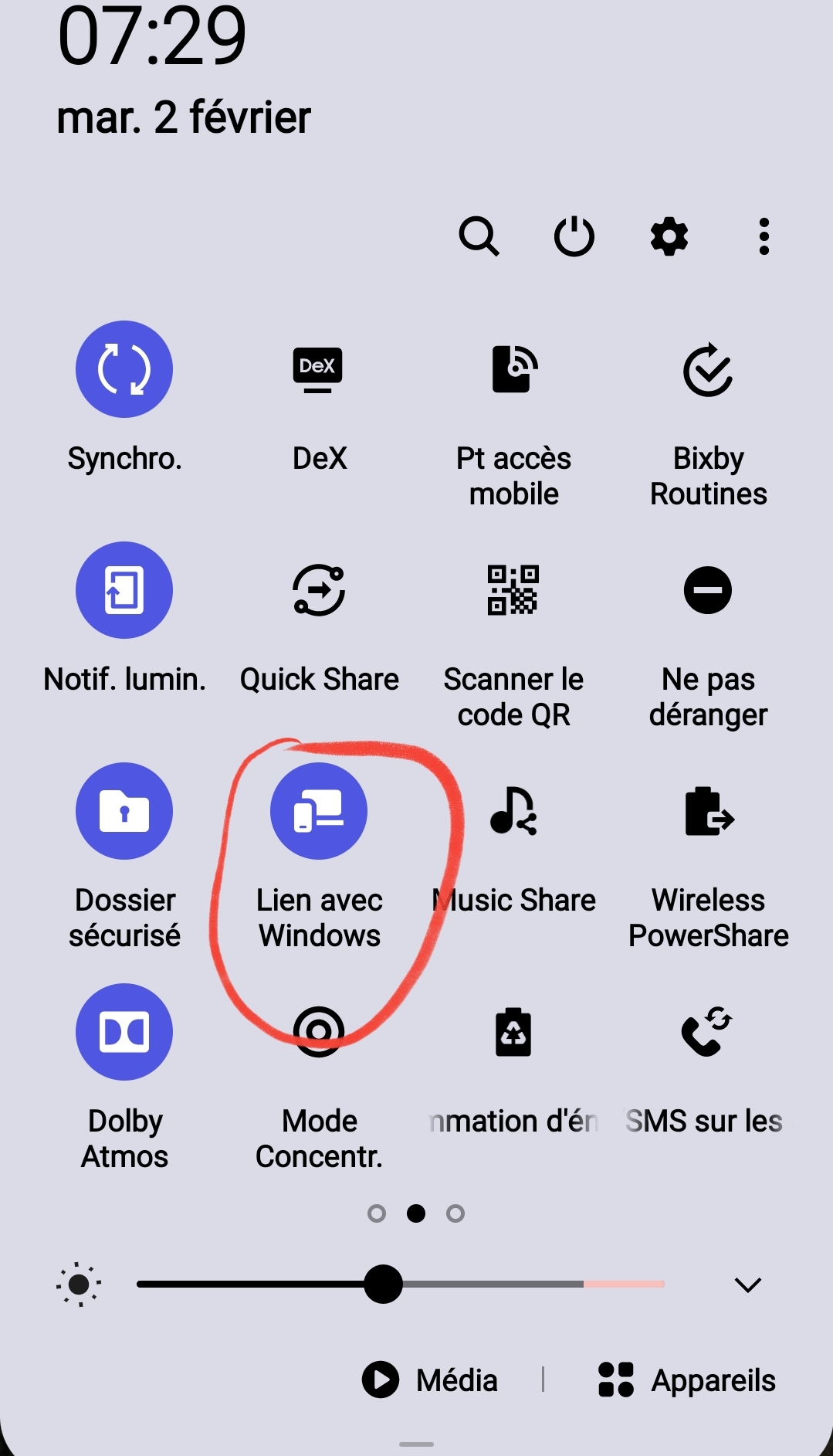Screen dimensions: 833x1456
Task: Open quick panel search
Action: pos(479,236)
